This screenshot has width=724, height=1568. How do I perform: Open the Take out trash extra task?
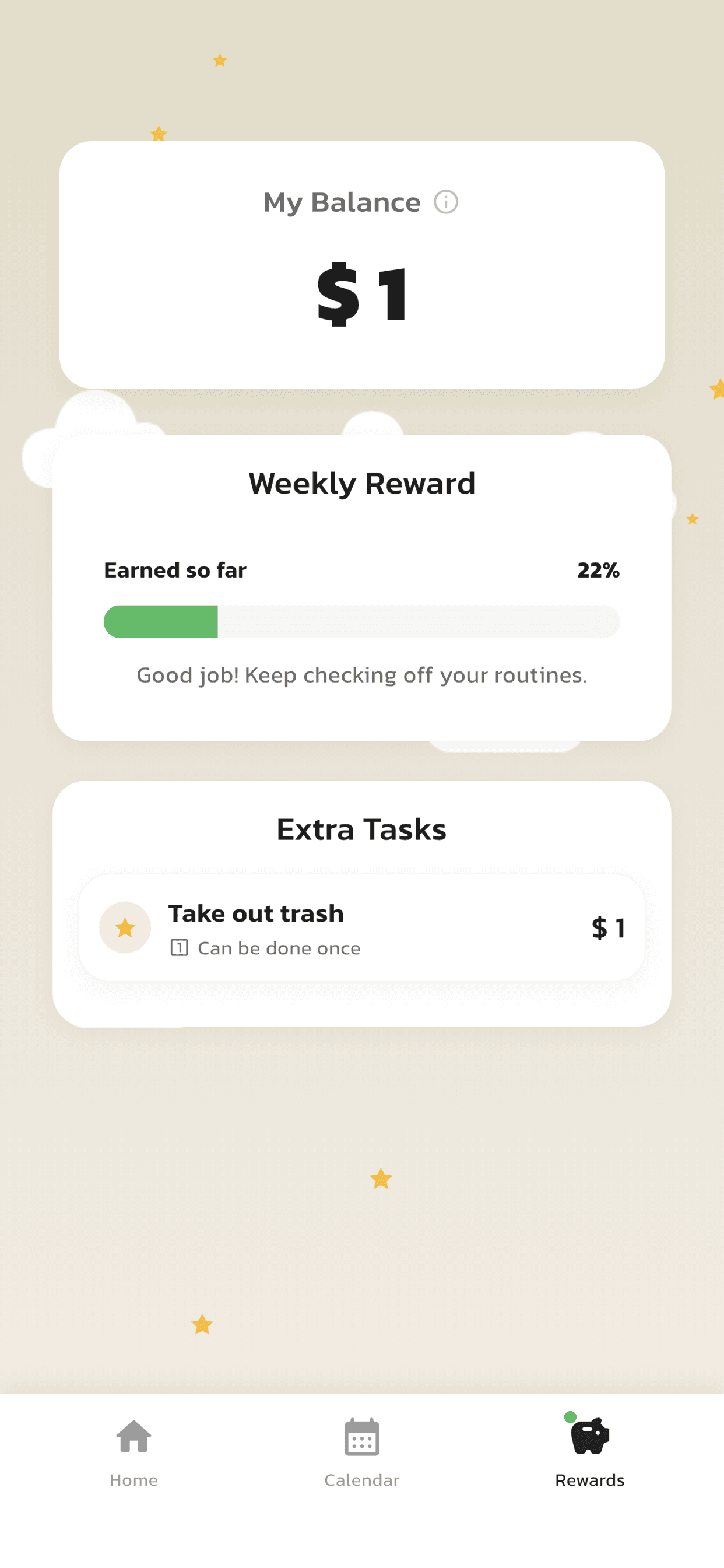point(361,927)
